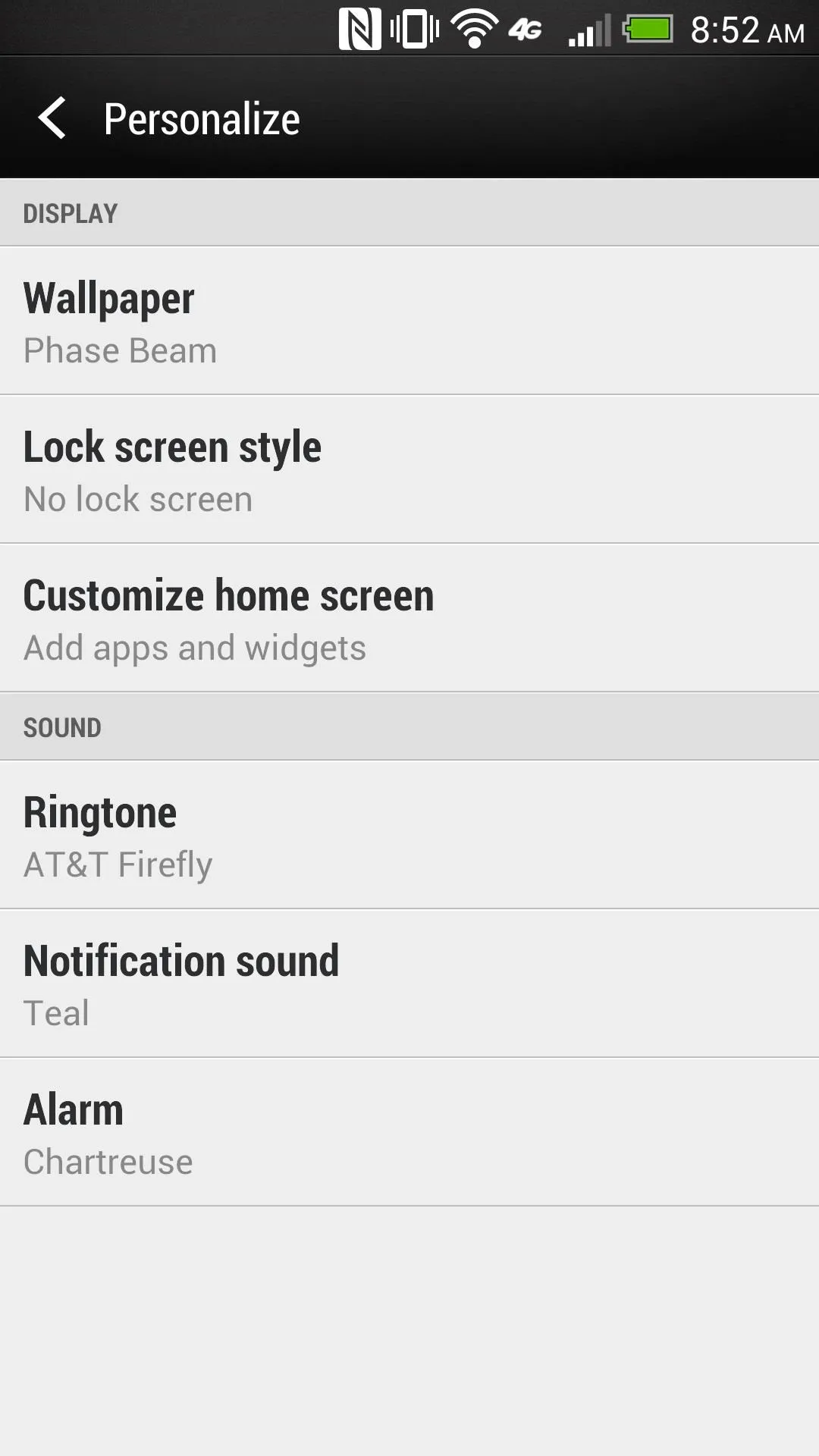This screenshot has height=1456, width=819.
Task: Choose the Alarm sound
Action: [409, 1132]
